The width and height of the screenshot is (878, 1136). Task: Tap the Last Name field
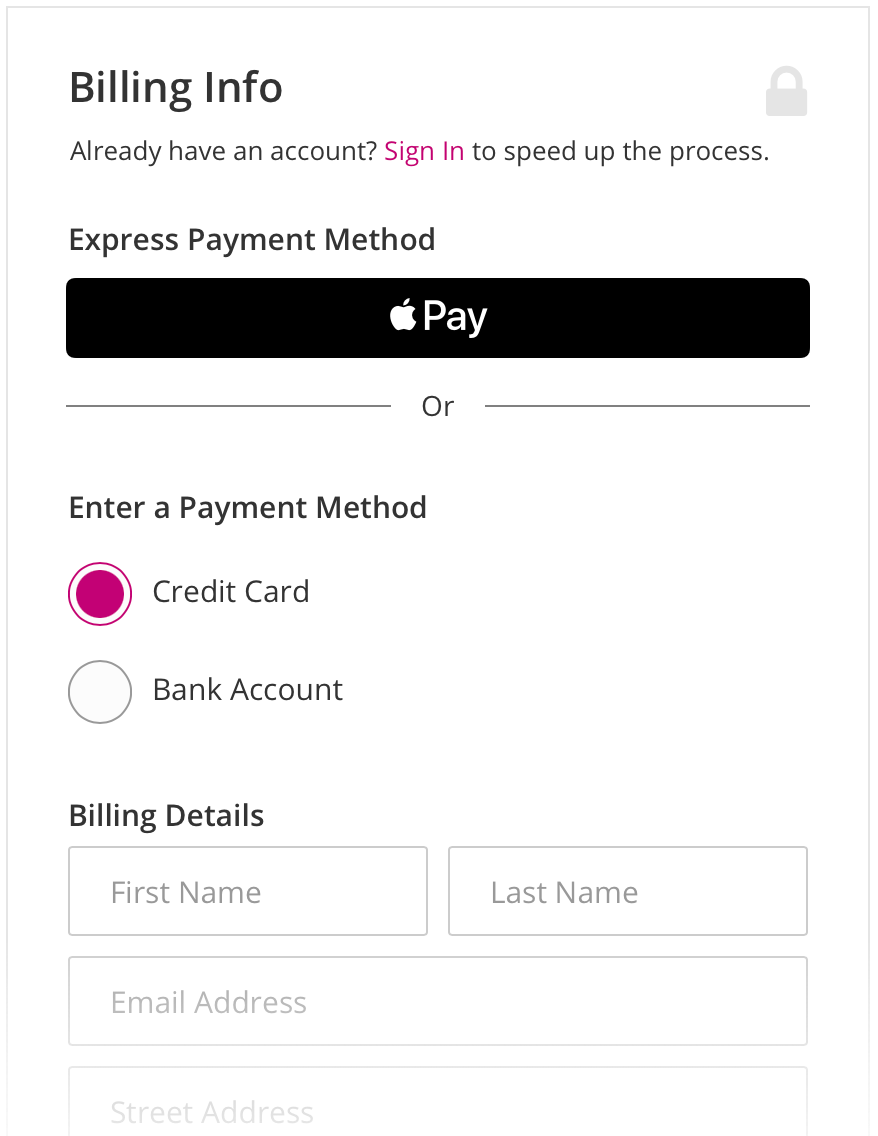pos(627,891)
